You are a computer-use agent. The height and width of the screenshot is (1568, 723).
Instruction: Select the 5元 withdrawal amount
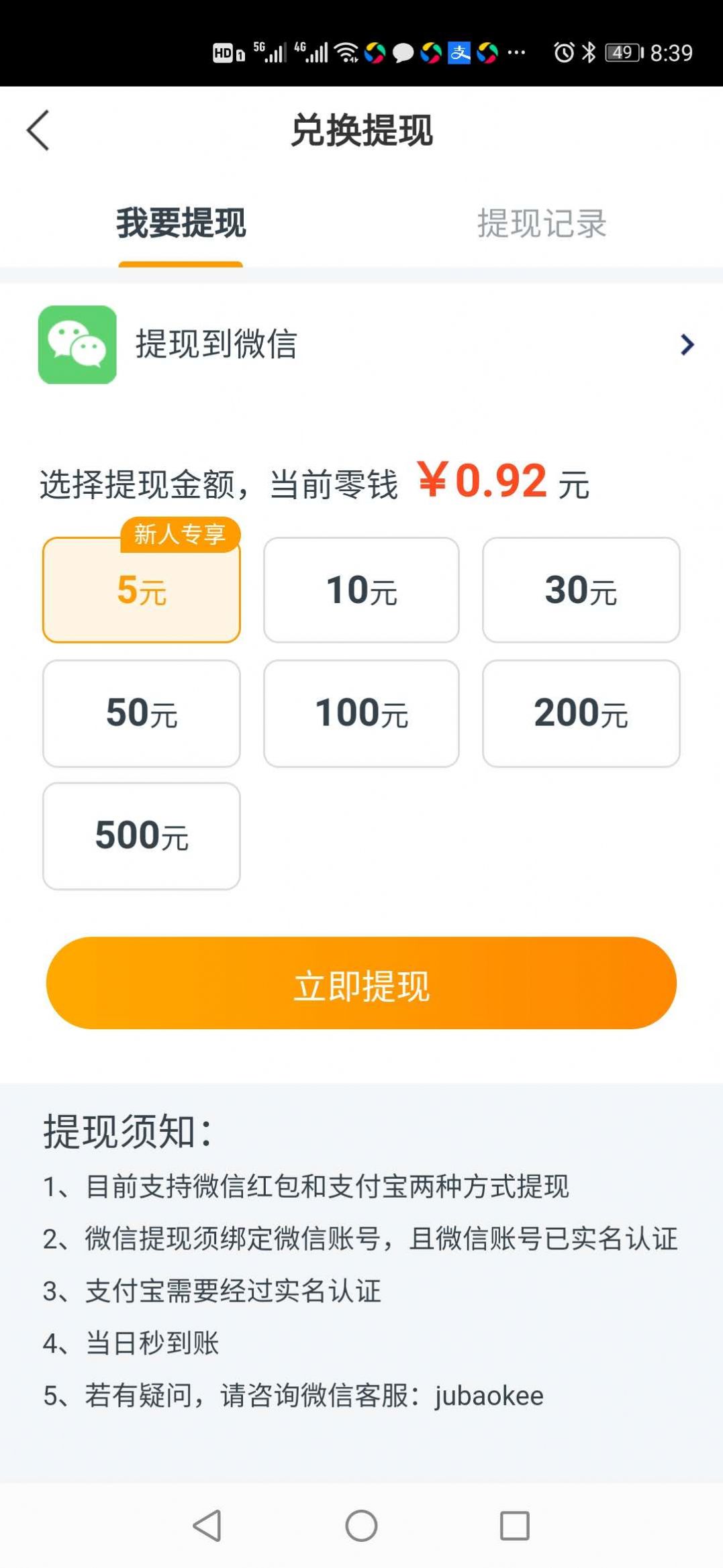[x=142, y=590]
